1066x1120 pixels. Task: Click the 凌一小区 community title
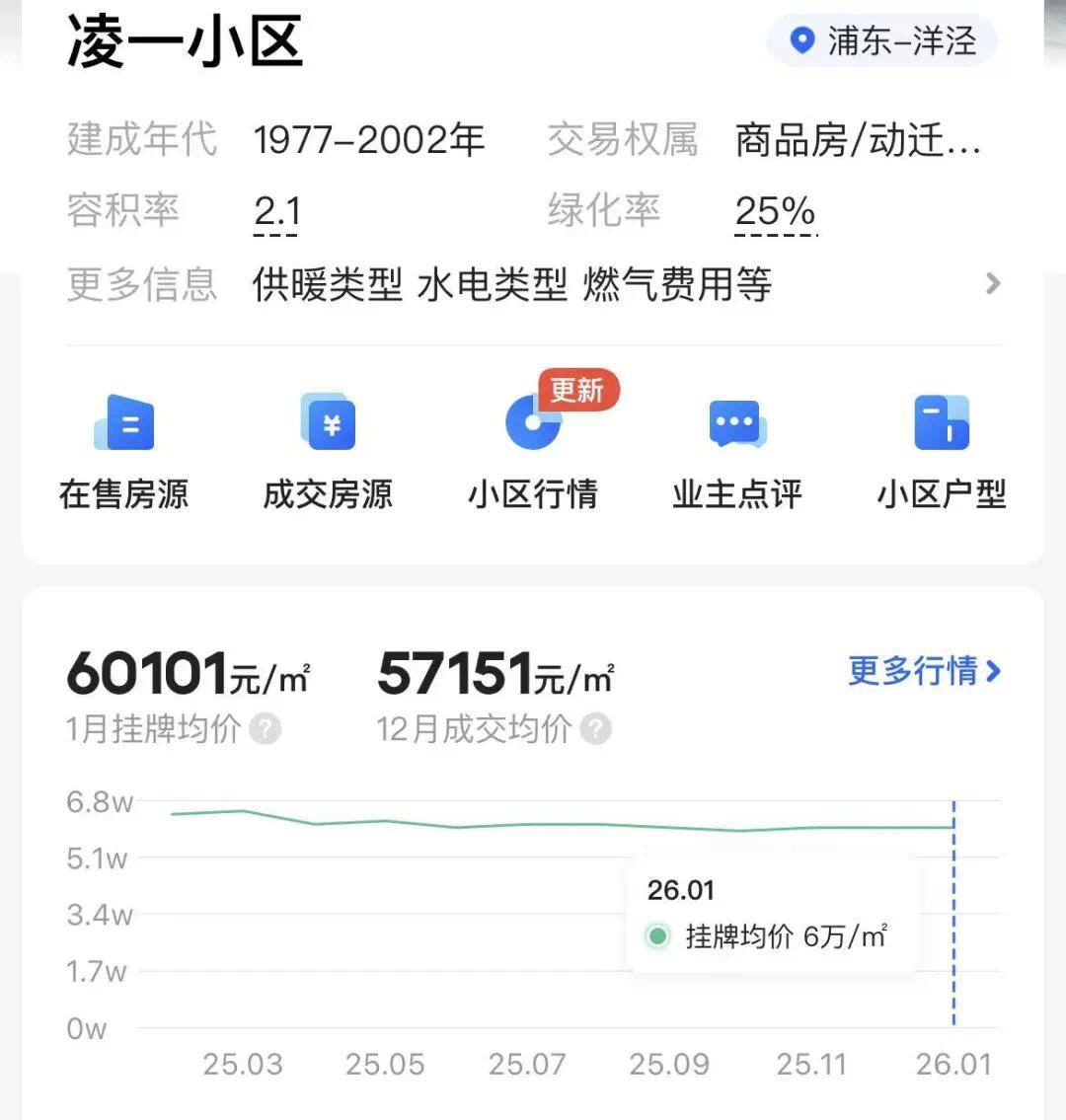pos(182,41)
